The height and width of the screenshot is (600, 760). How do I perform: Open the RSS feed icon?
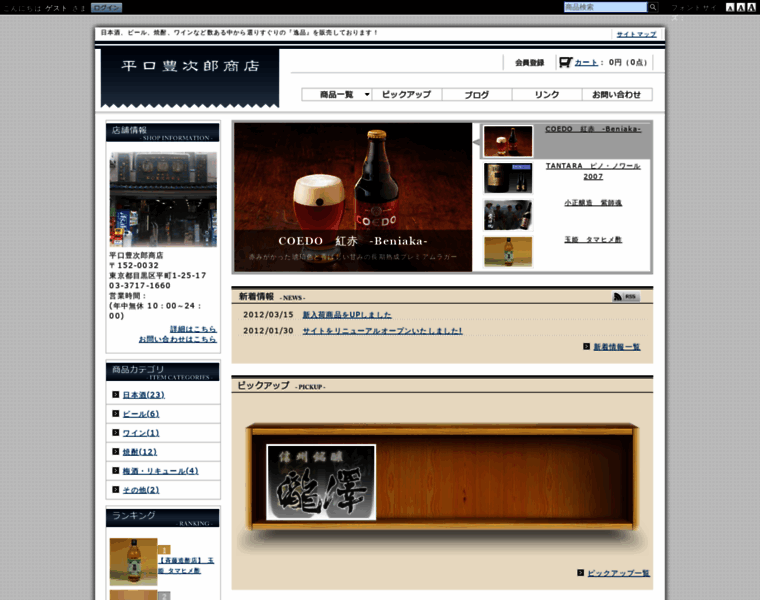pos(627,297)
